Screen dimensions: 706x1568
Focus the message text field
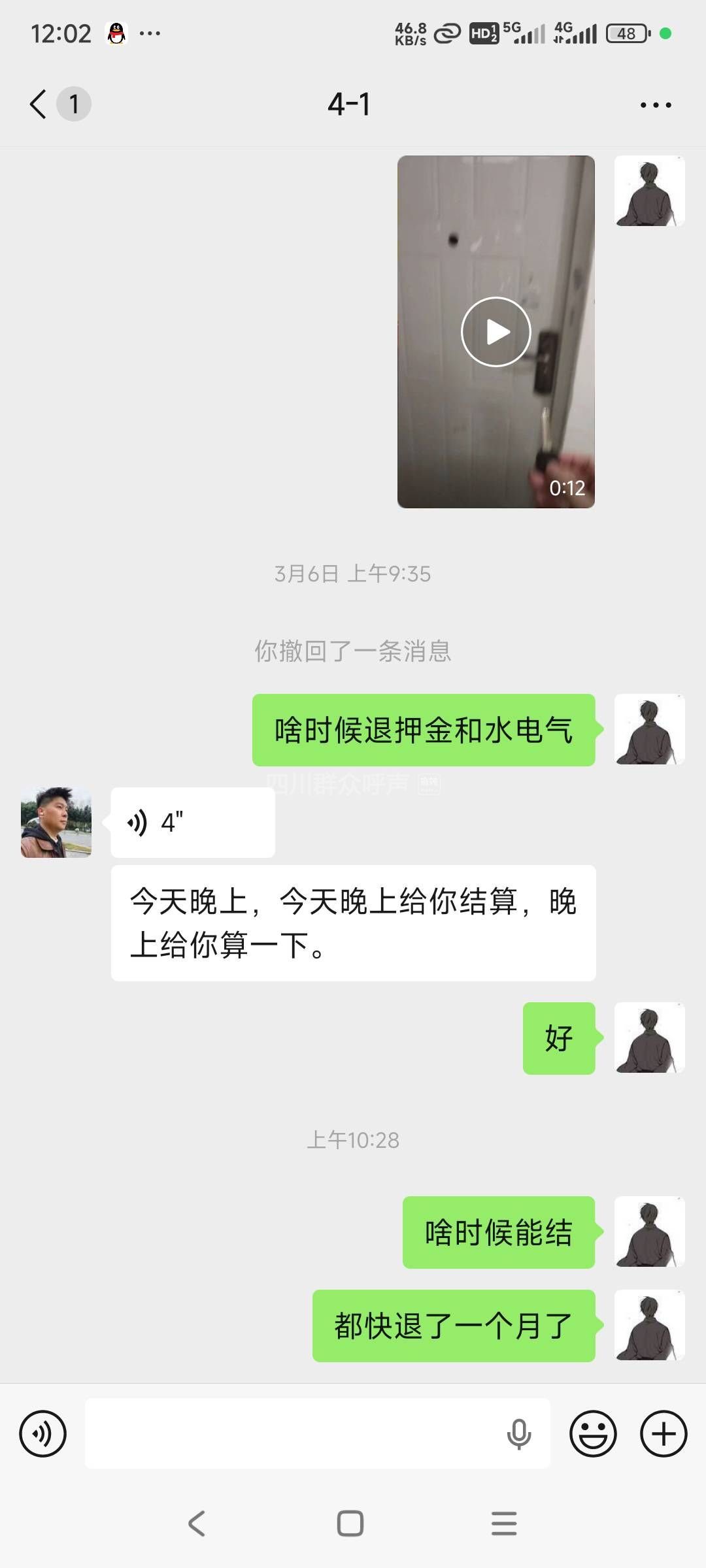(288, 1434)
